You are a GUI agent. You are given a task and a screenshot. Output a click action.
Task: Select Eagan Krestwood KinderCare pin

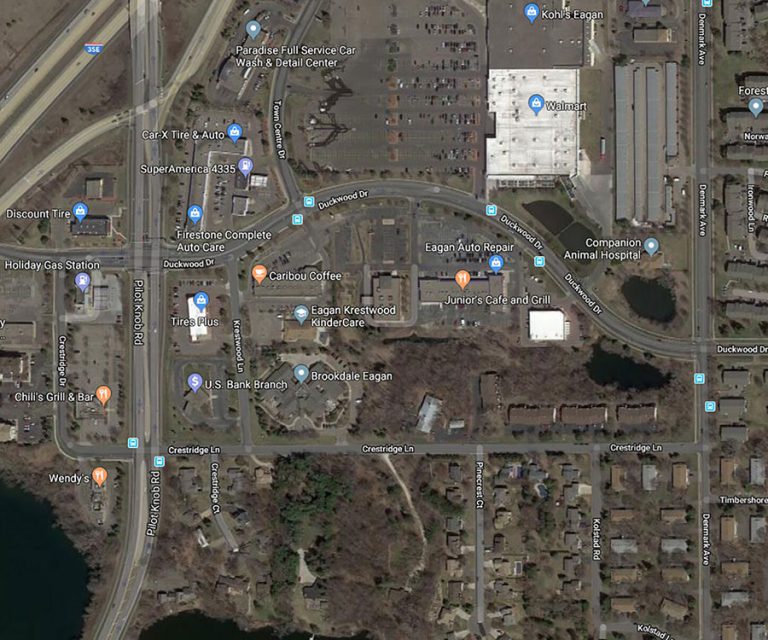coord(301,315)
